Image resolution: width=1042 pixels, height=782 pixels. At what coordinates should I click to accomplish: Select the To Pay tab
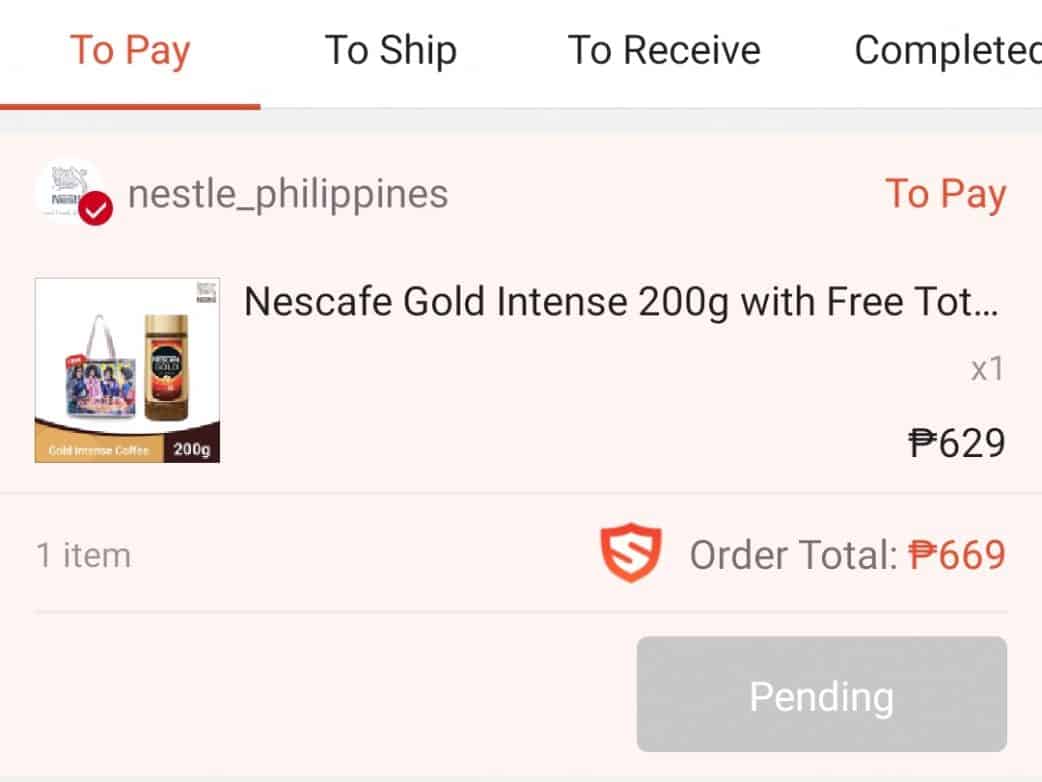(130, 50)
